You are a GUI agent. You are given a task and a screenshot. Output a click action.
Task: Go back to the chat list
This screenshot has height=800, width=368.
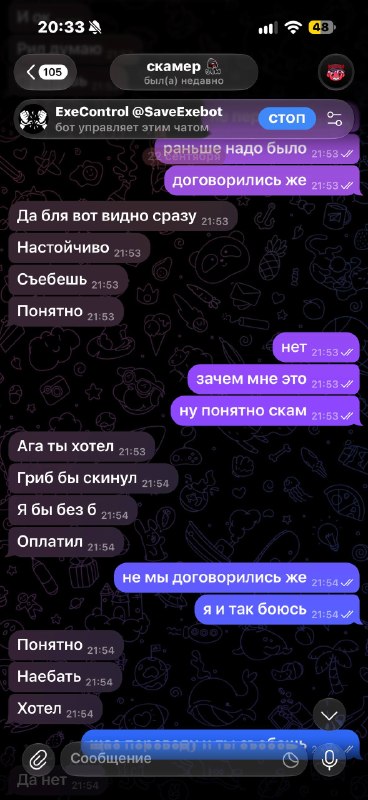tap(45, 72)
